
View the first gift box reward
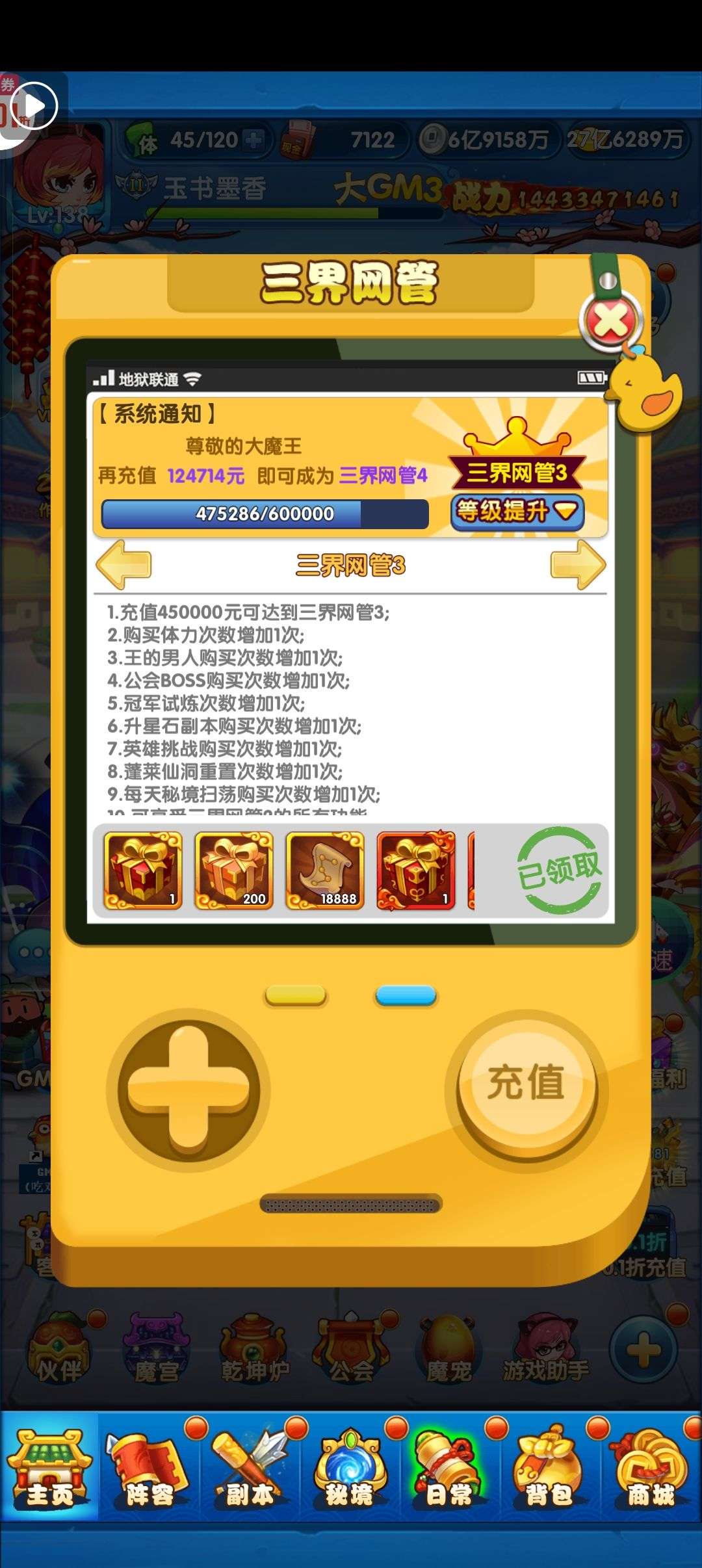pos(143,870)
